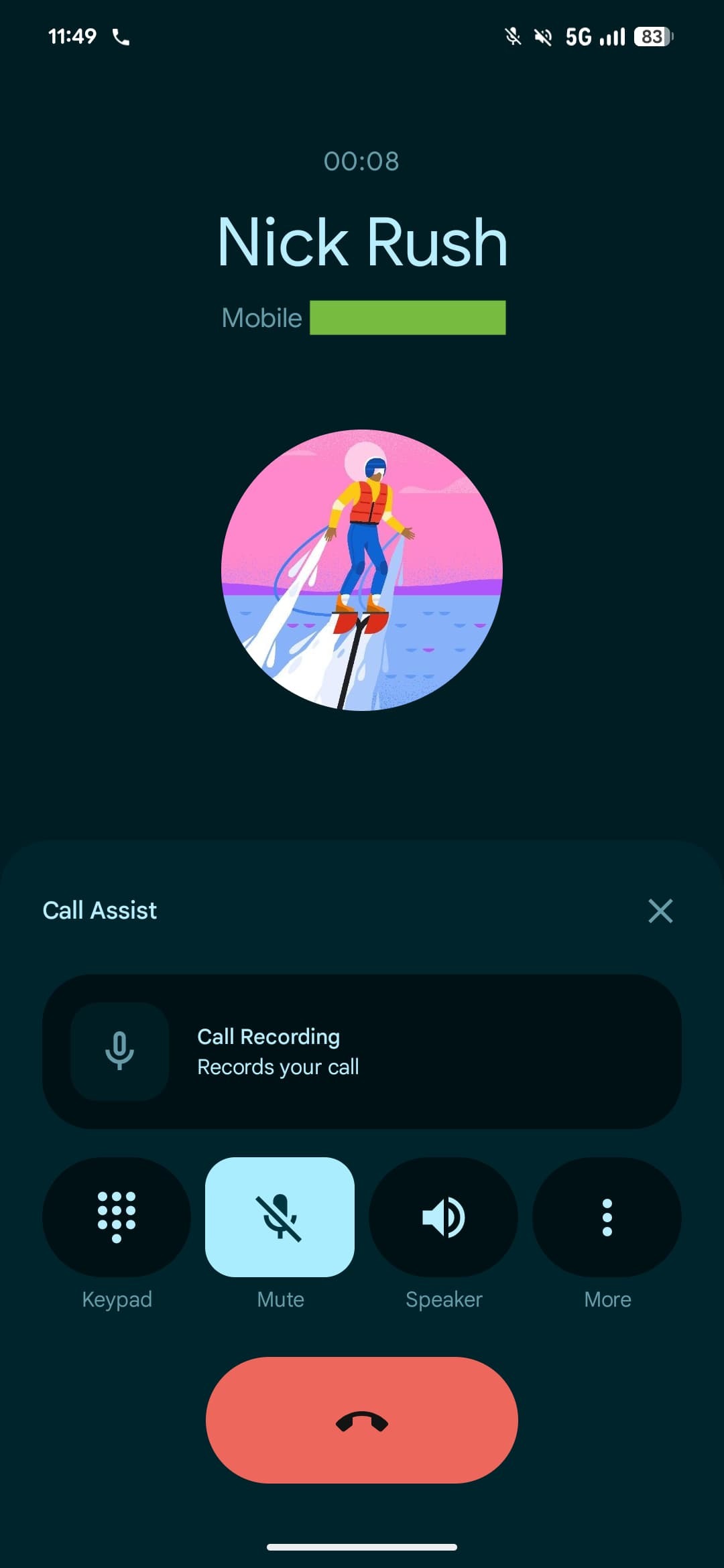Toggle Call Recording for this call
The width and height of the screenshot is (724, 1568).
(362, 1052)
